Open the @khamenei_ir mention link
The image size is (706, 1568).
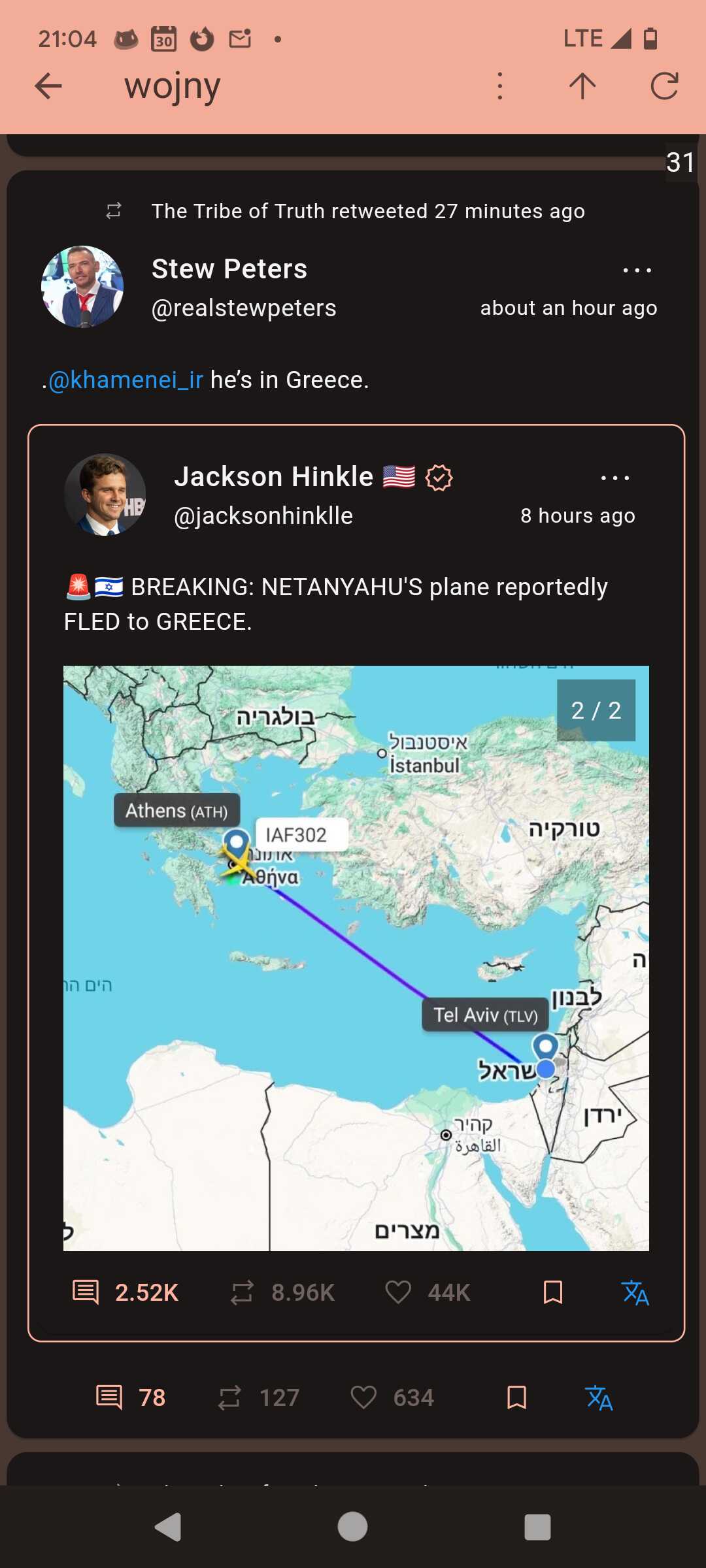click(x=126, y=380)
